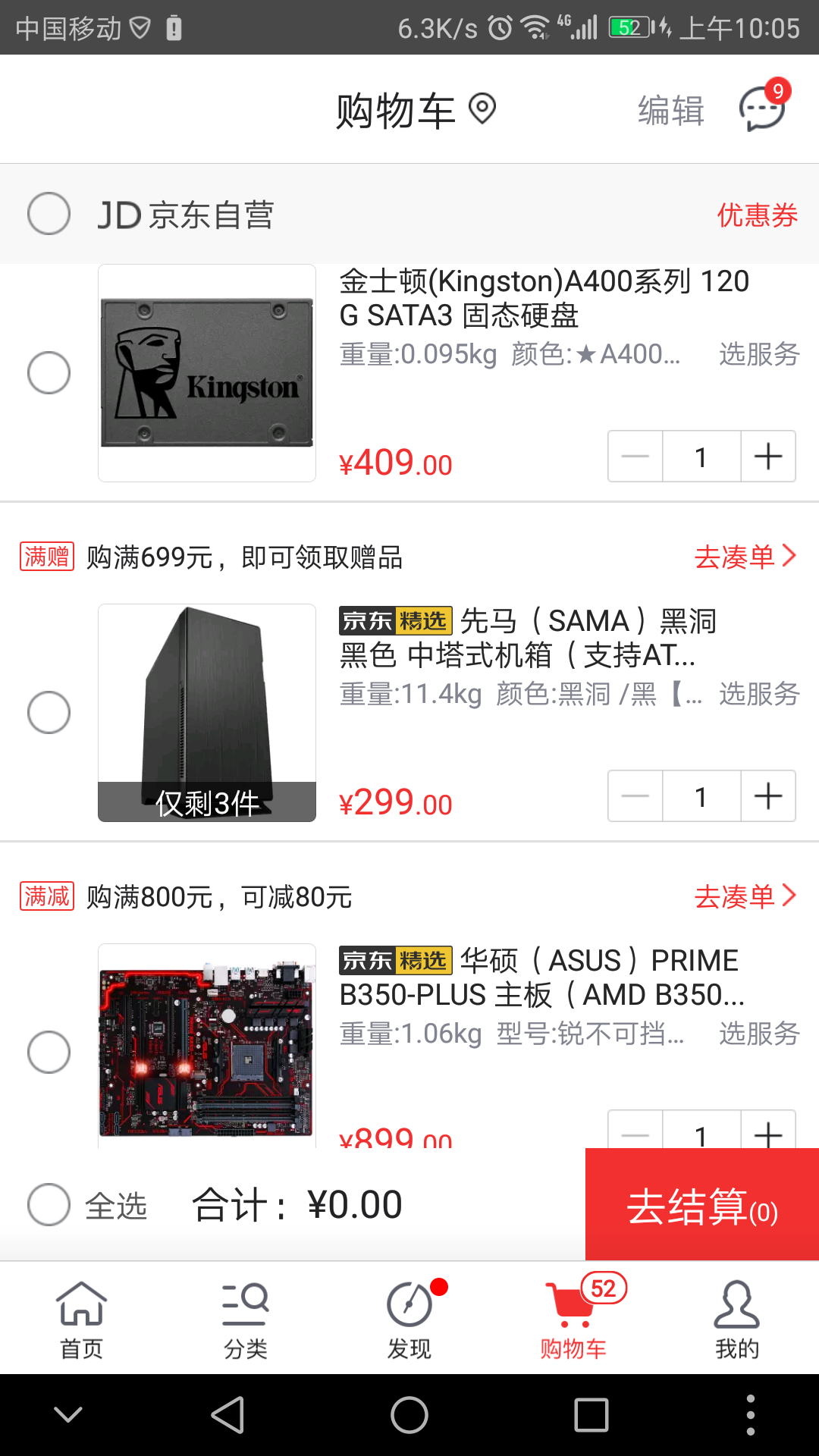Open the delivery location pin beside 购物车
The height and width of the screenshot is (1456, 819).
pyautogui.click(x=482, y=108)
